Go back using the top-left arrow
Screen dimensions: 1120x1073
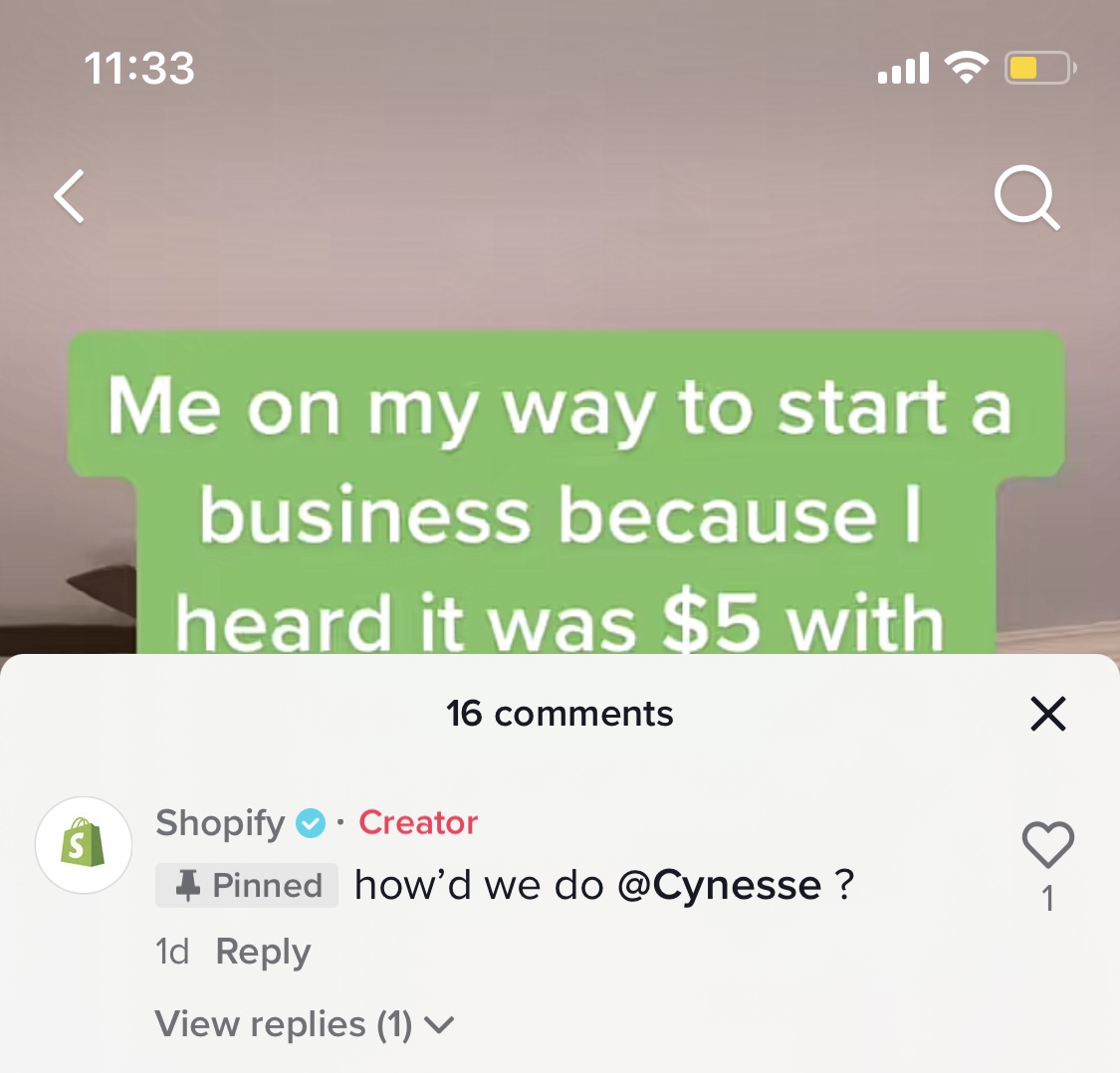[70, 196]
